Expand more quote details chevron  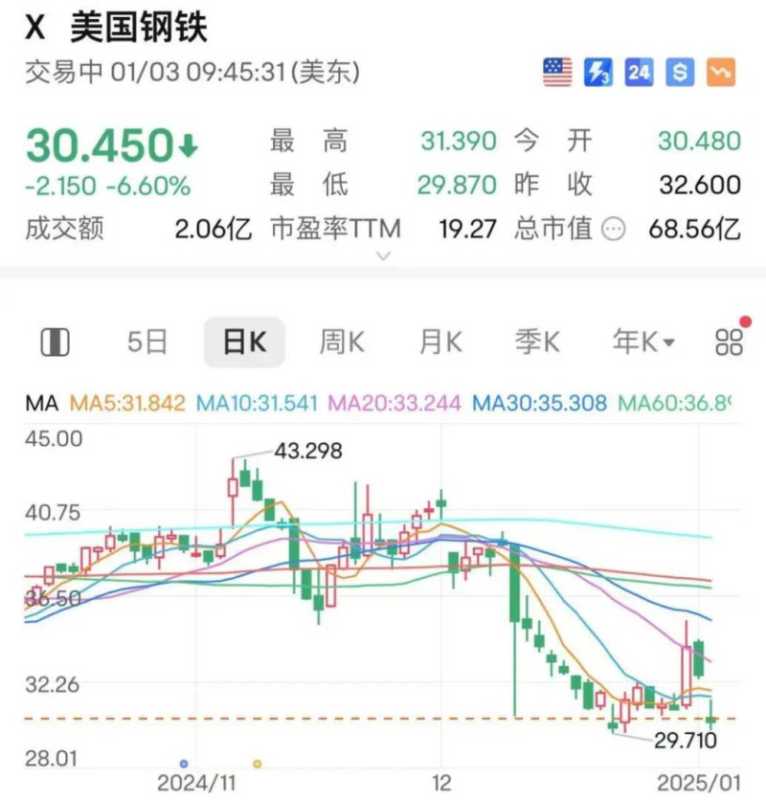tap(381, 257)
